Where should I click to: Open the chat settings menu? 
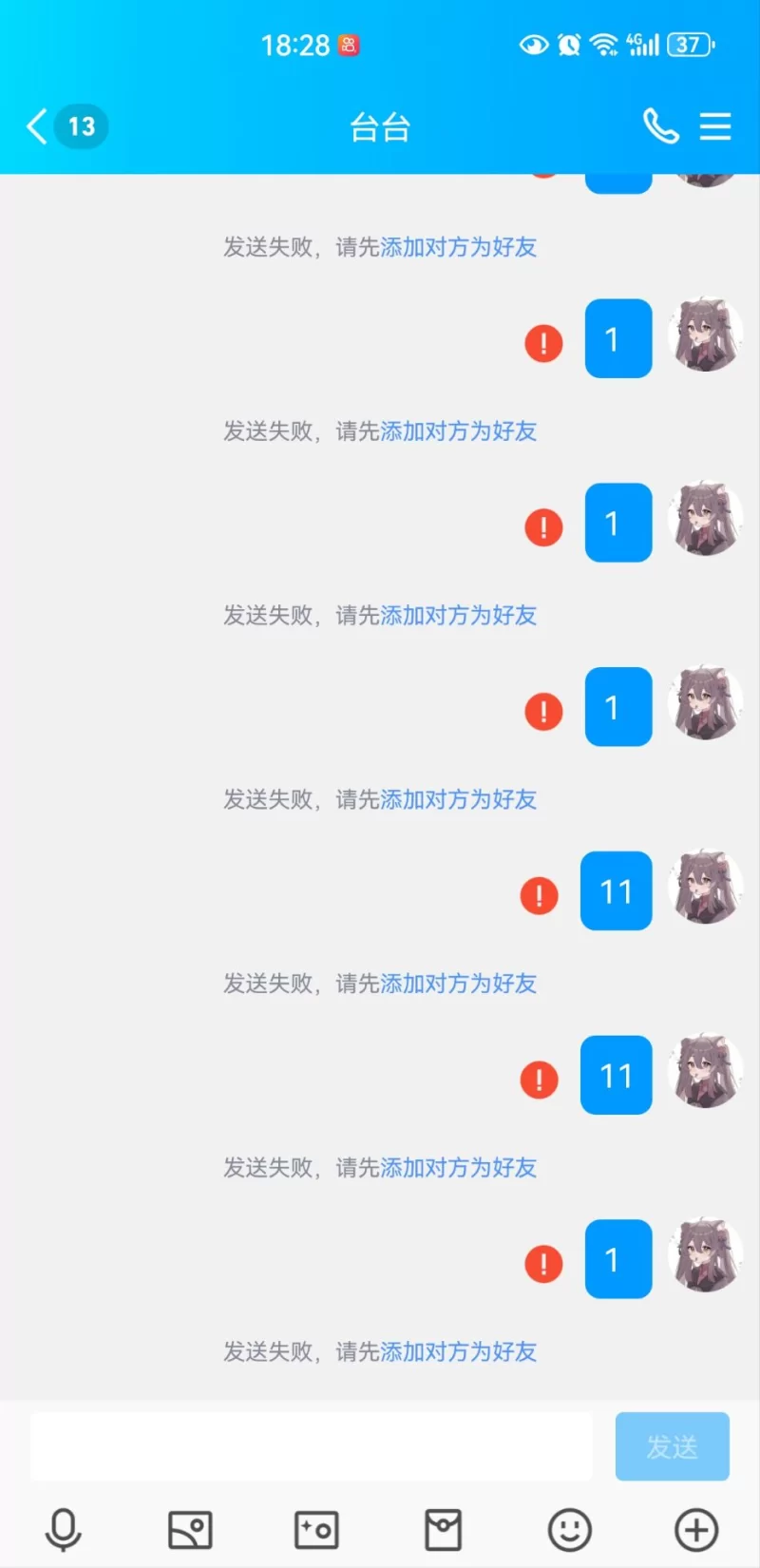pyautogui.click(x=715, y=126)
